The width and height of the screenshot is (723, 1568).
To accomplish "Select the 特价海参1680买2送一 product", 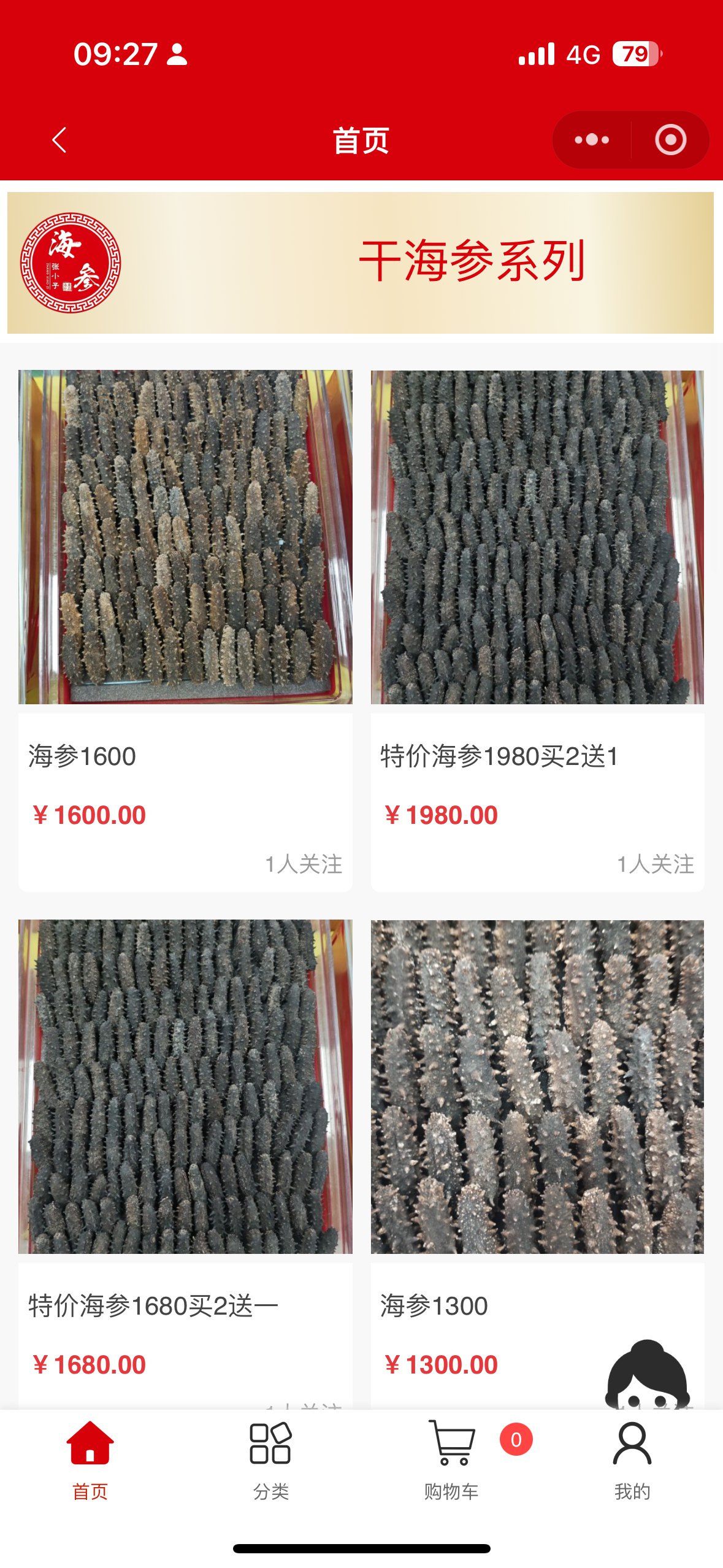I will click(185, 1086).
